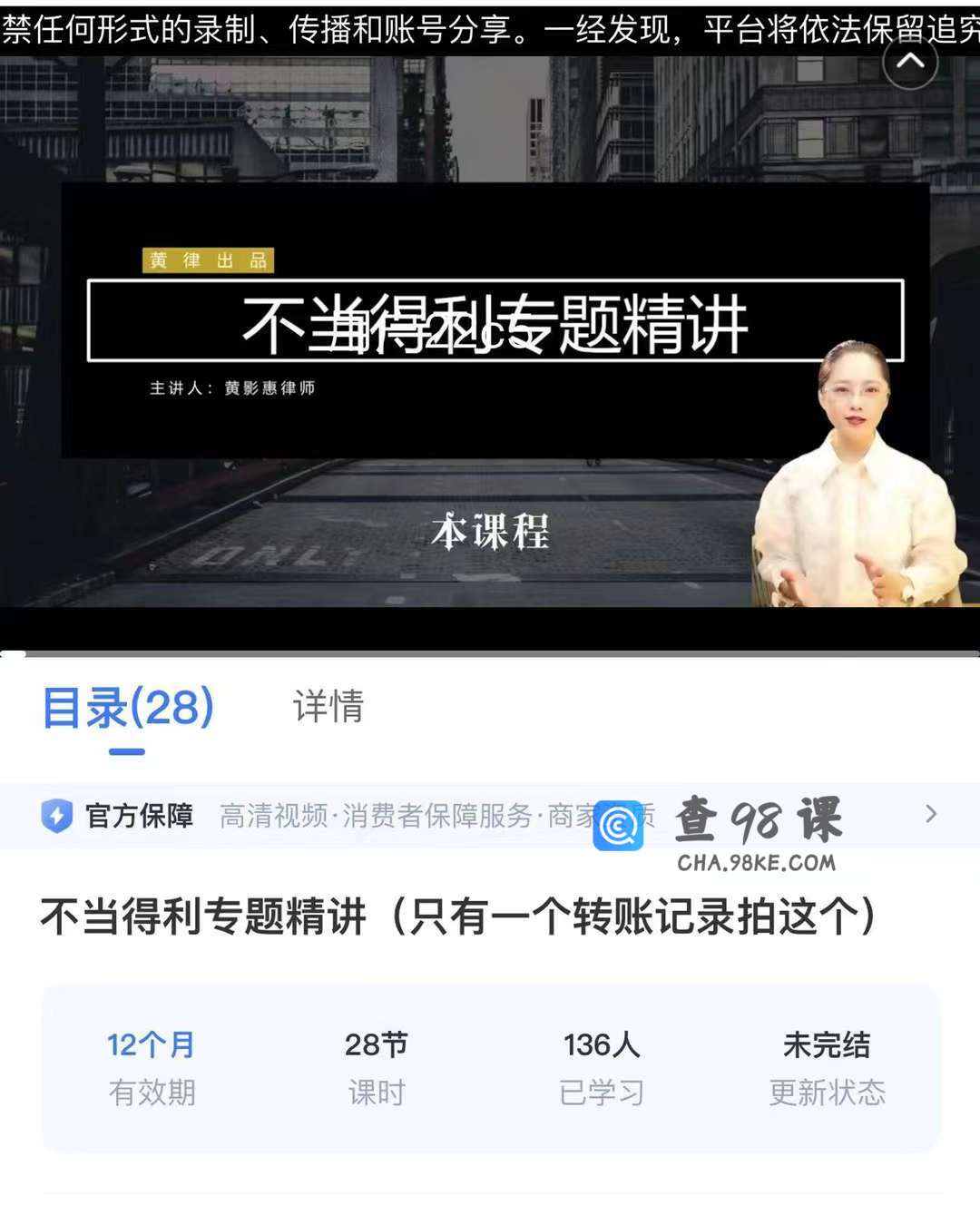Viewport: 980px width, 1225px height.
Task: Collapse the notice with the up-chevron button
Action: [910, 62]
